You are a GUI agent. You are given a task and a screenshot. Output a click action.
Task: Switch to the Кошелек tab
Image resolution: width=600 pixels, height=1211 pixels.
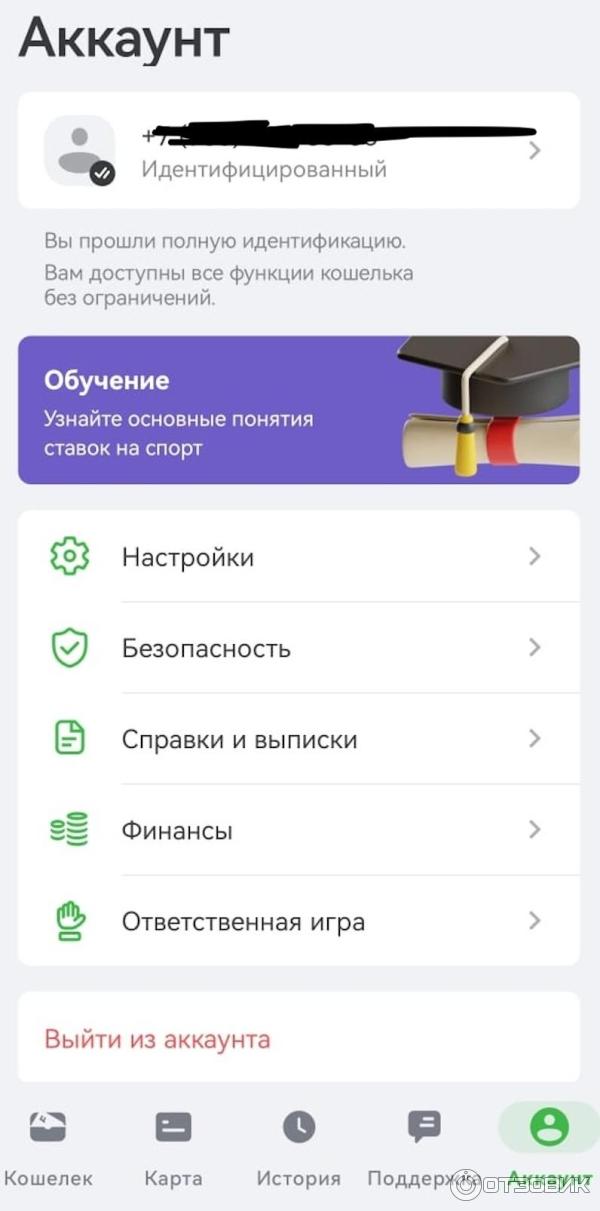48,1146
